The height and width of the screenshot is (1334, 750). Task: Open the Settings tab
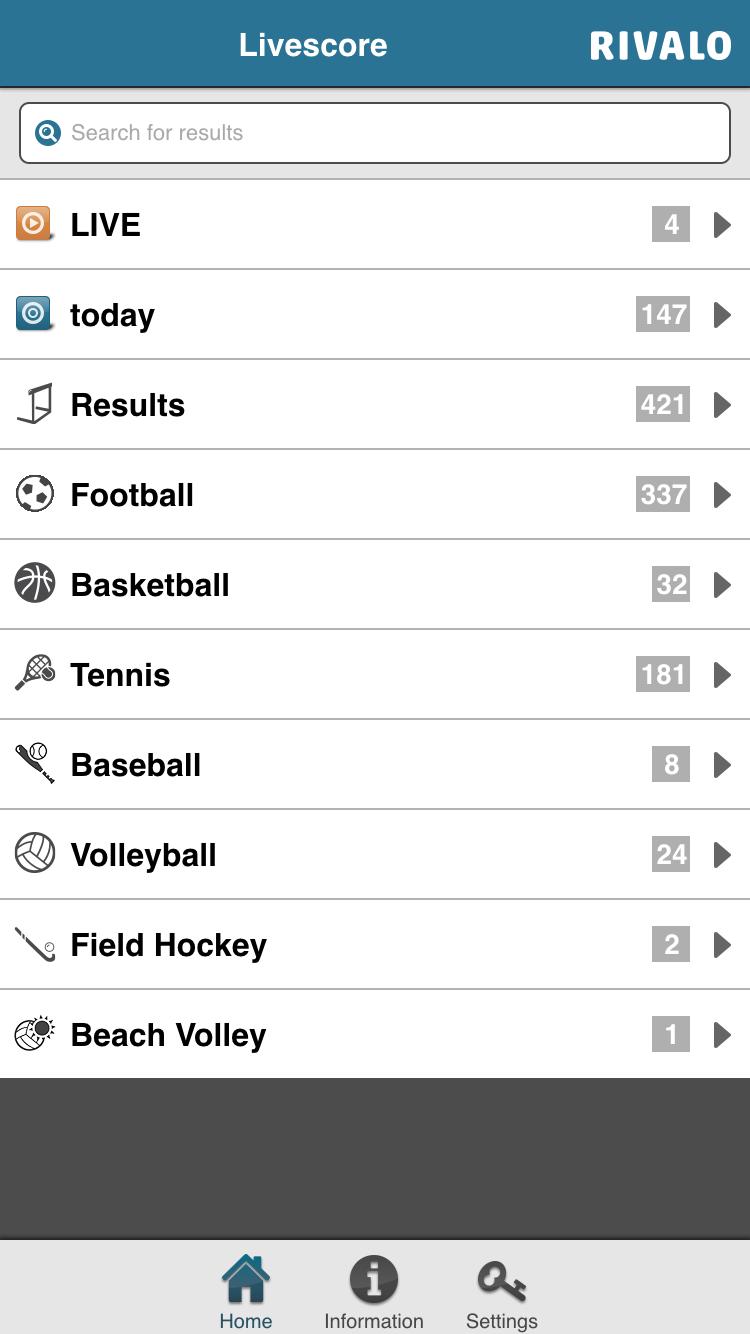501,1290
